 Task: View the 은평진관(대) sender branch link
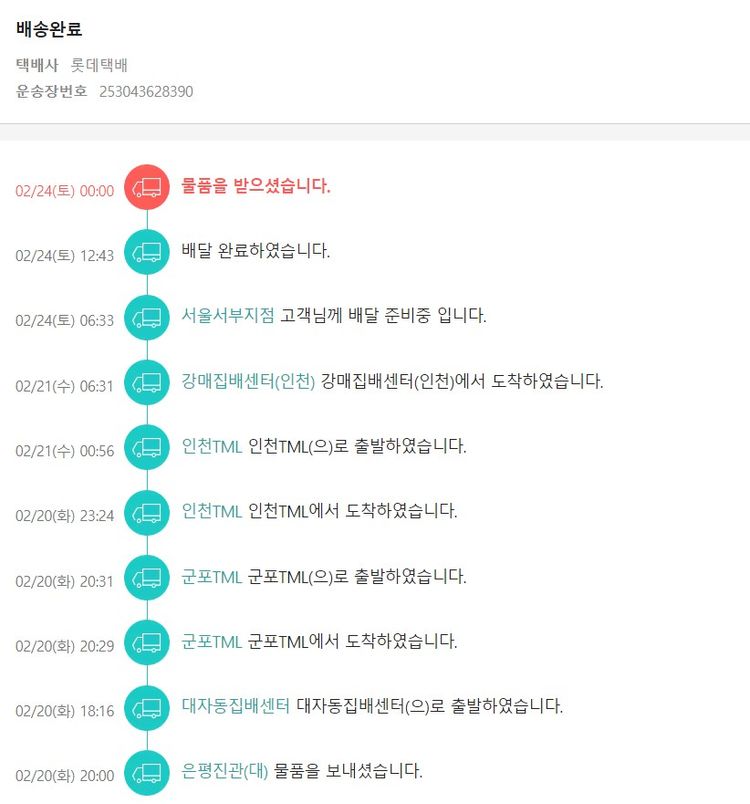(x=224, y=771)
